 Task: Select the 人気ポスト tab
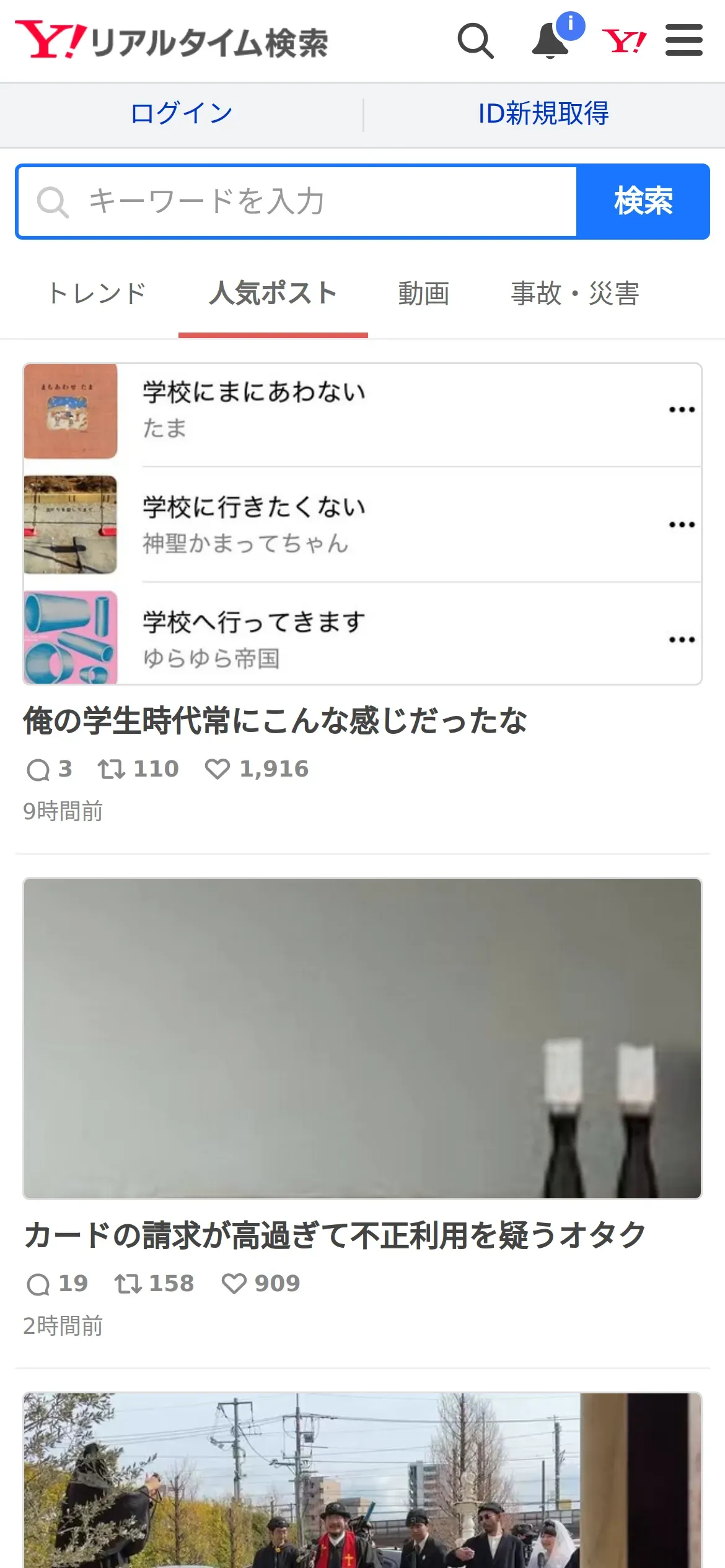[x=273, y=294]
